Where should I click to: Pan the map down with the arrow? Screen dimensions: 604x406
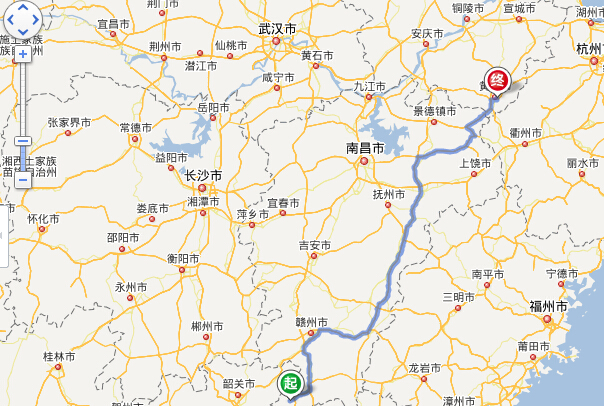click(x=22, y=32)
